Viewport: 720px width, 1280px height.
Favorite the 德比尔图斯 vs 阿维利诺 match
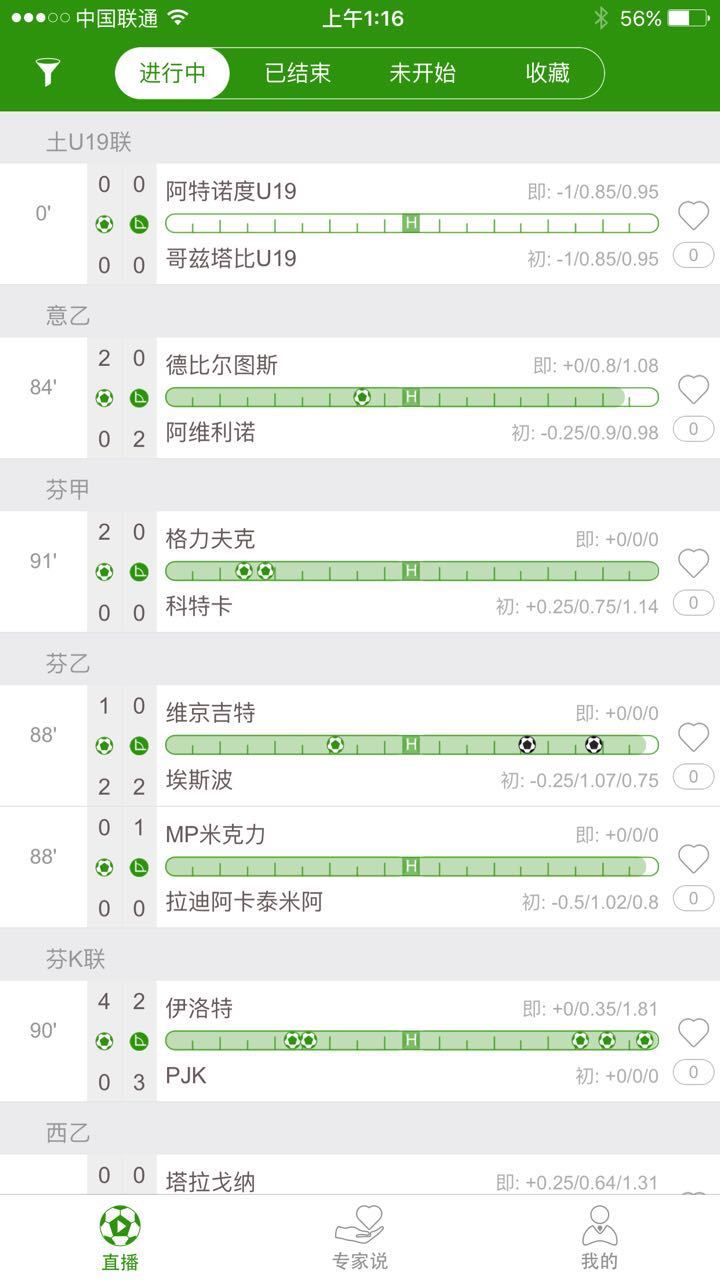pyautogui.click(x=693, y=389)
